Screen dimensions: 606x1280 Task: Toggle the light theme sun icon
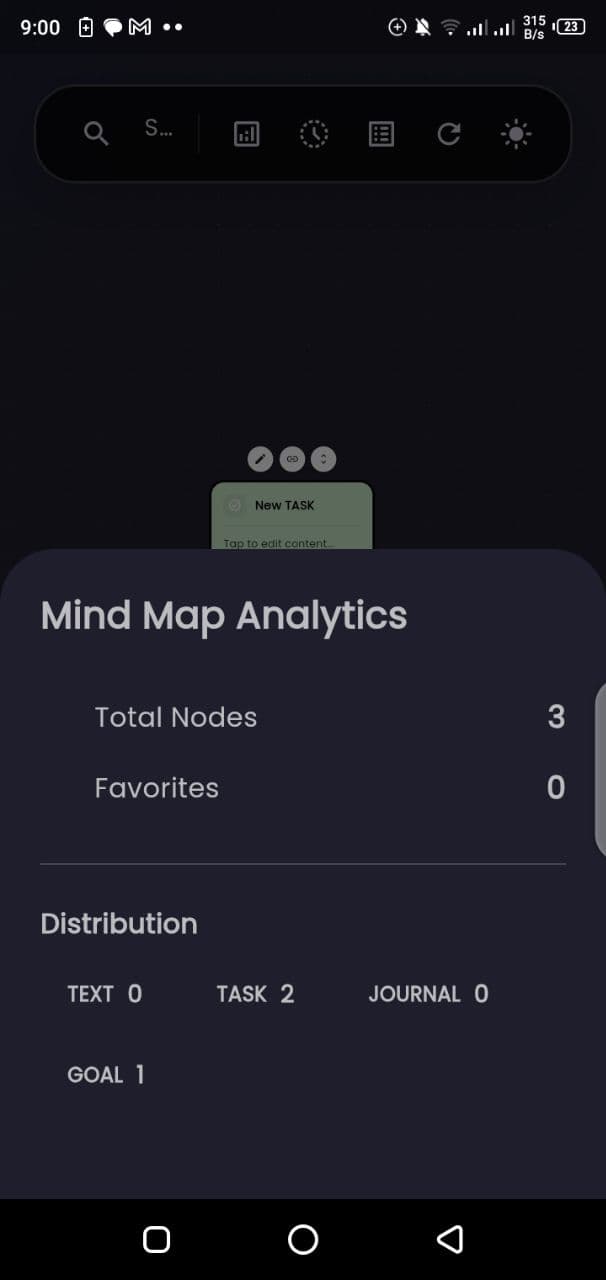(516, 134)
